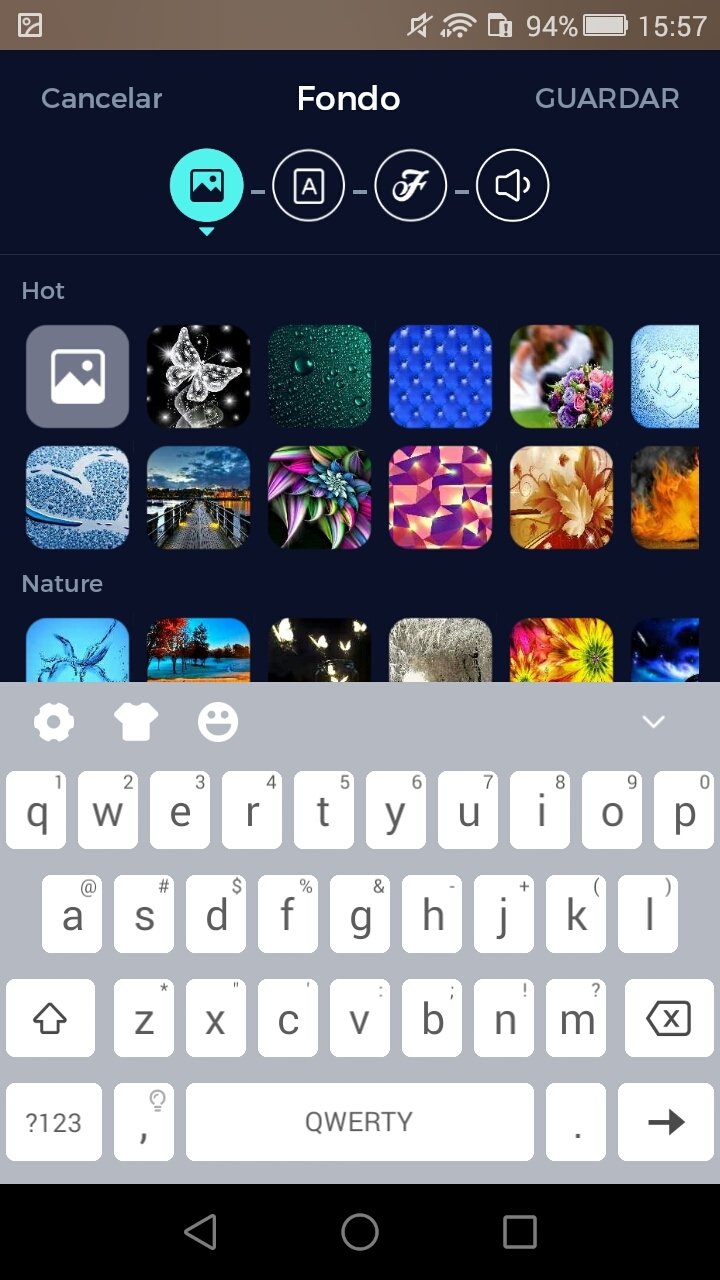Image resolution: width=720 pixels, height=1280 pixels.
Task: Apply the autumn maple leaf background
Action: 561,498
